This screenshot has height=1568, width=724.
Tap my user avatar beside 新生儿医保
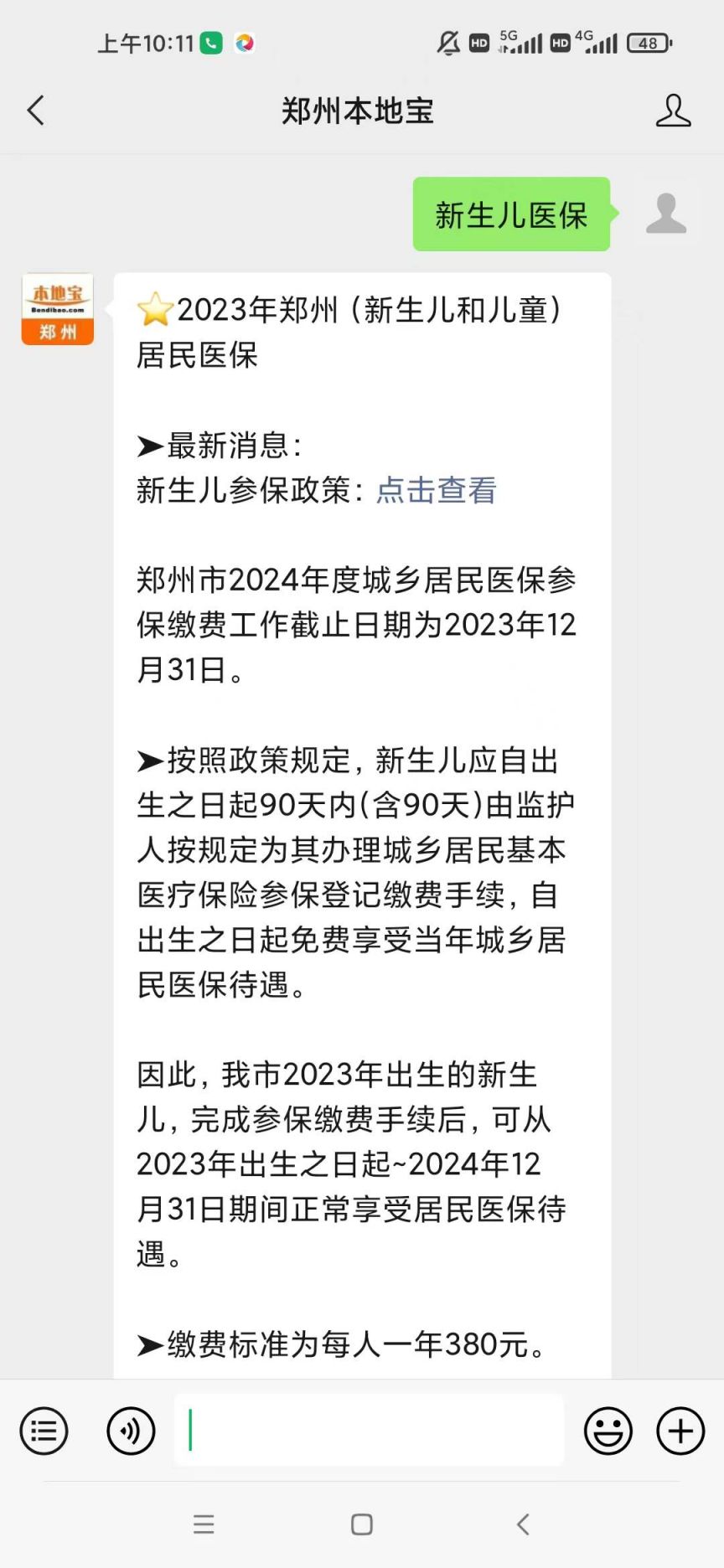(666, 214)
